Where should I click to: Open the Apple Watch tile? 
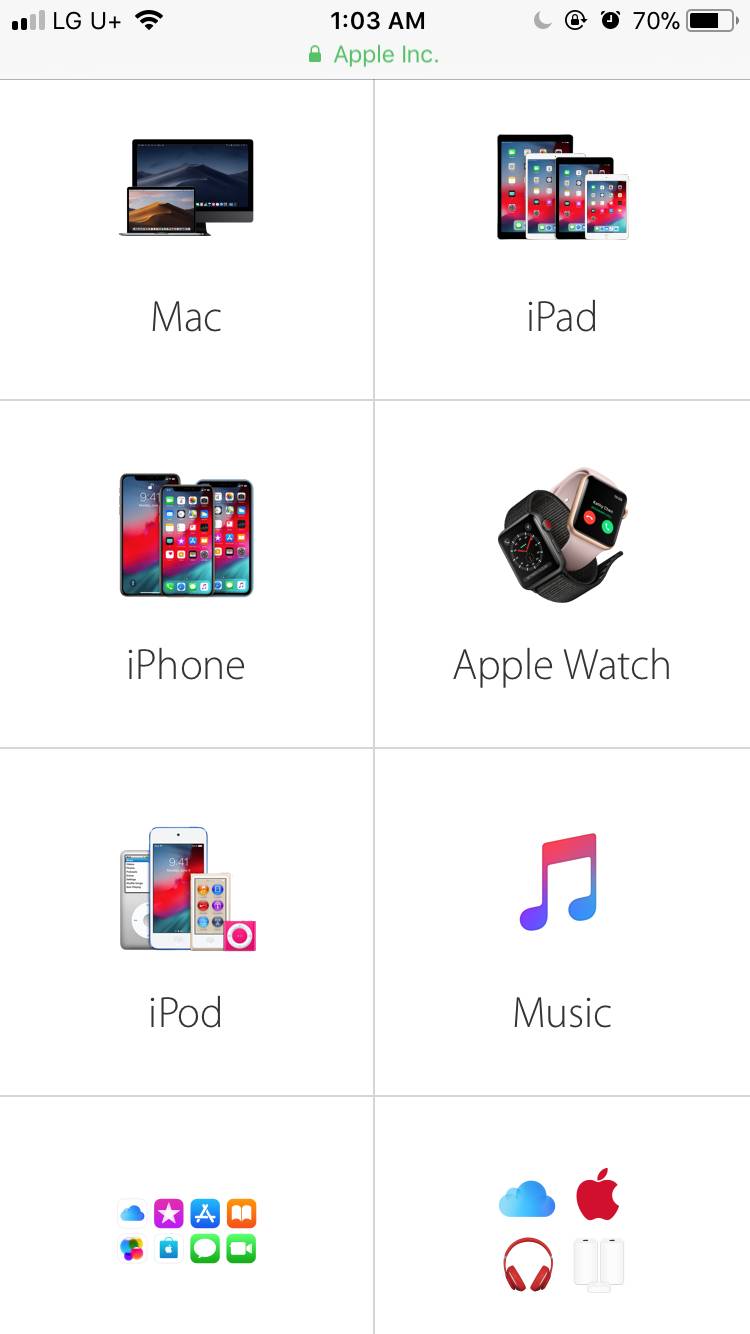pos(562,575)
